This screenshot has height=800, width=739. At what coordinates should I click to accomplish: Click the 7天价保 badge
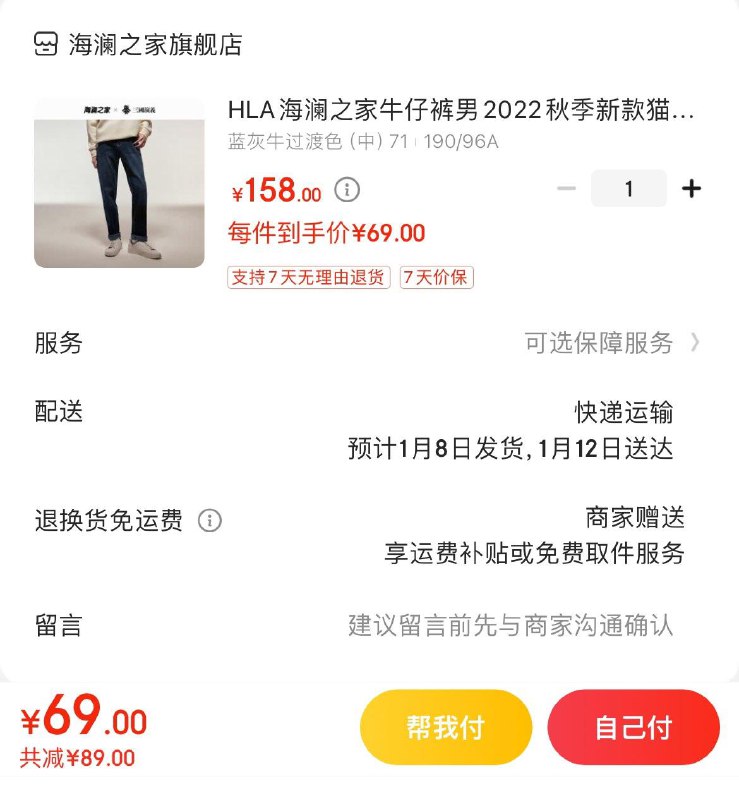[437, 280]
